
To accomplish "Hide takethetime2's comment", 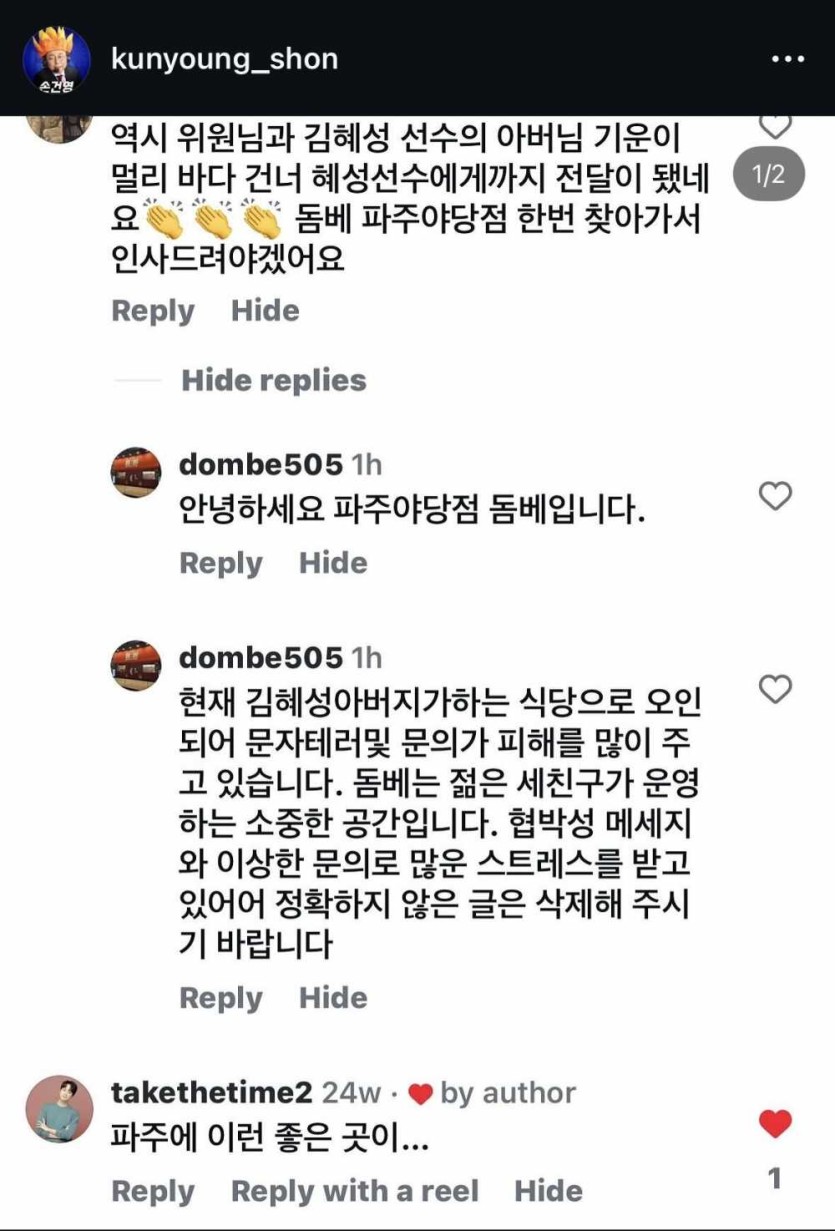I will (548, 1191).
